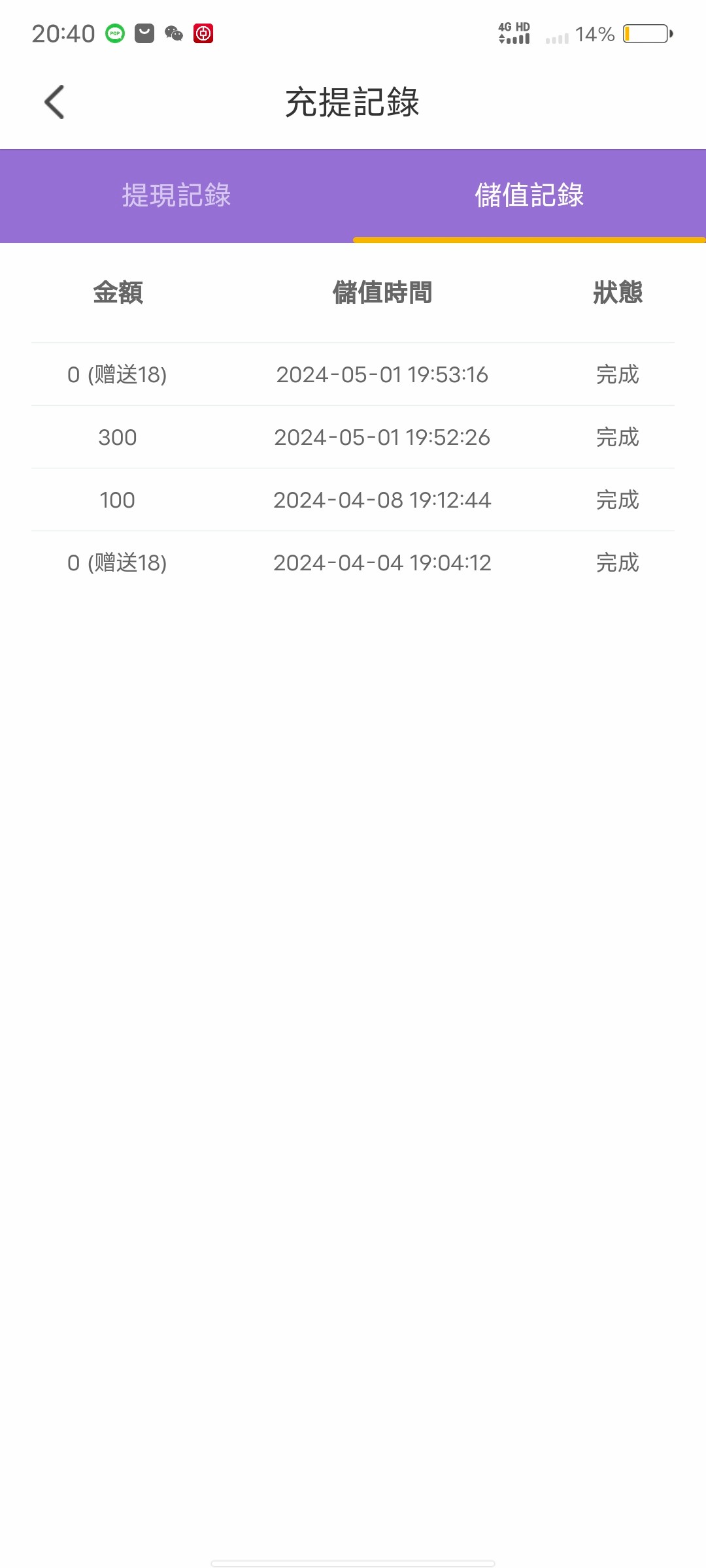The height and width of the screenshot is (1568, 706).
Task: Go back from the 充提記錄 page
Action: (55, 102)
